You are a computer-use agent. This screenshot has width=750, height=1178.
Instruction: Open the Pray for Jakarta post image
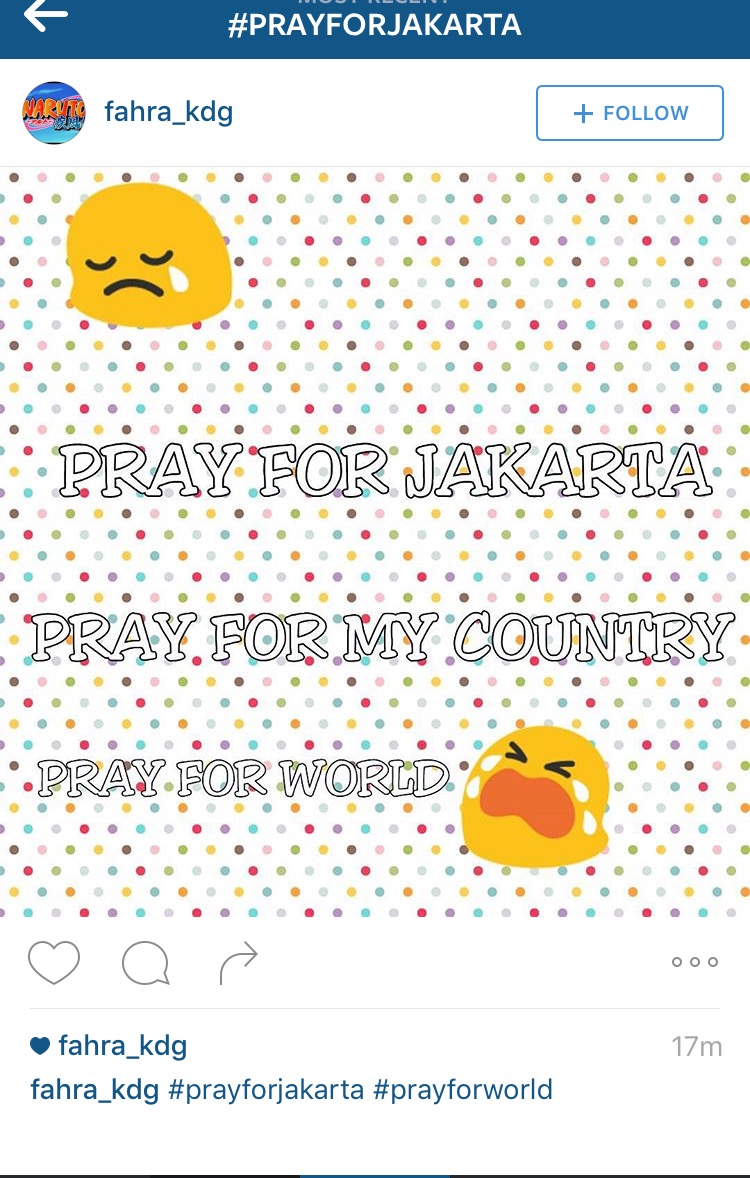(375, 540)
